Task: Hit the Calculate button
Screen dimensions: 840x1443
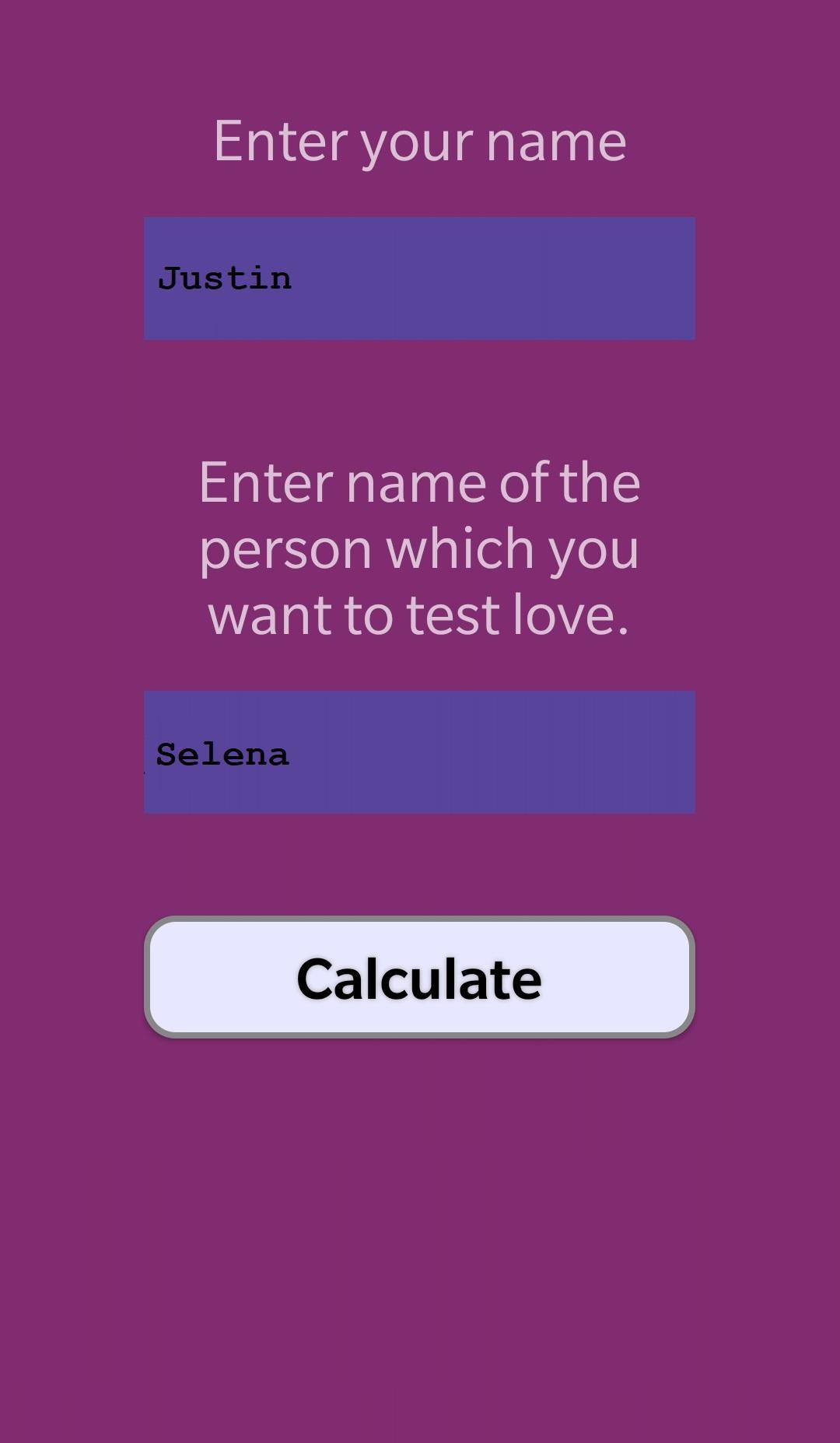Action: [419, 977]
